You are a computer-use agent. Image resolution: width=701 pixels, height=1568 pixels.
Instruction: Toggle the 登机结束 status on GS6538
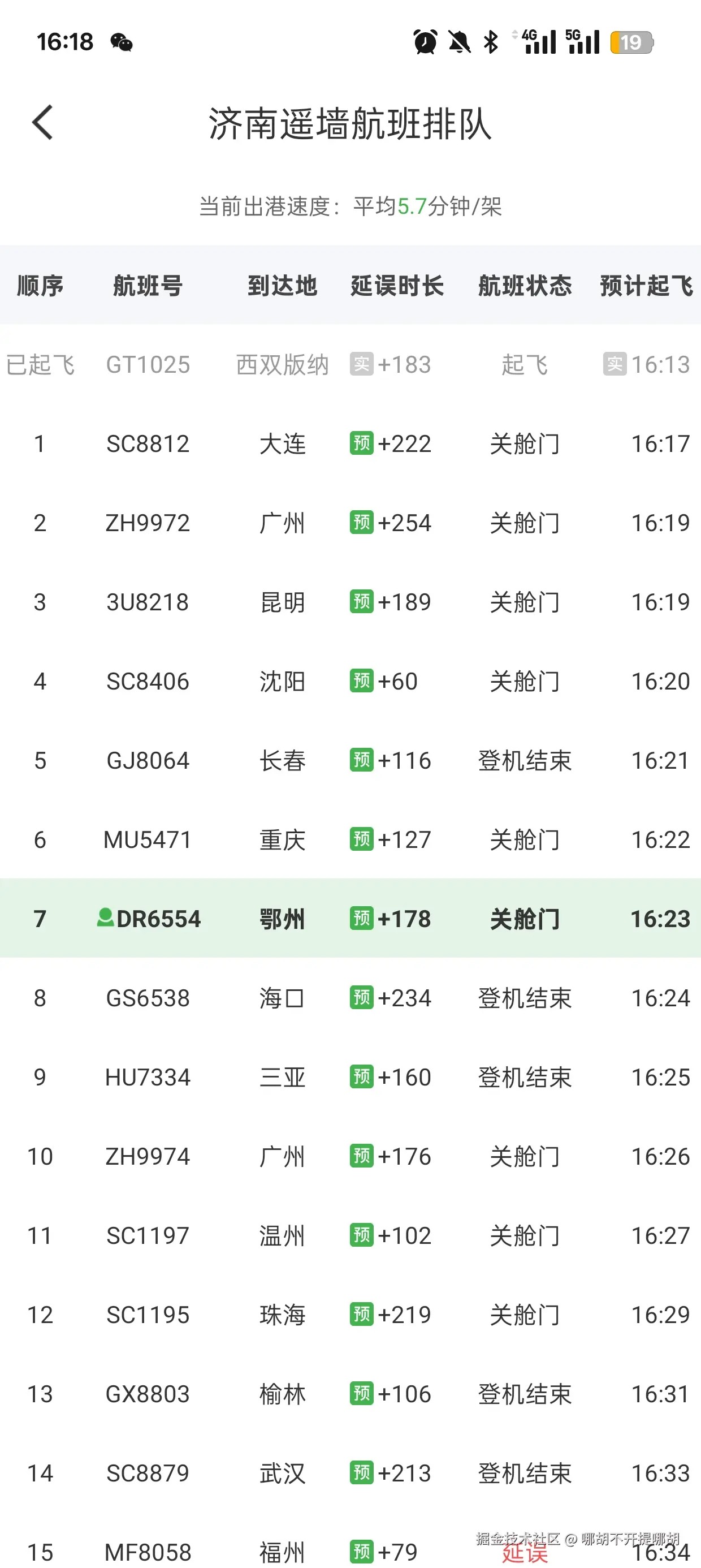point(525,998)
